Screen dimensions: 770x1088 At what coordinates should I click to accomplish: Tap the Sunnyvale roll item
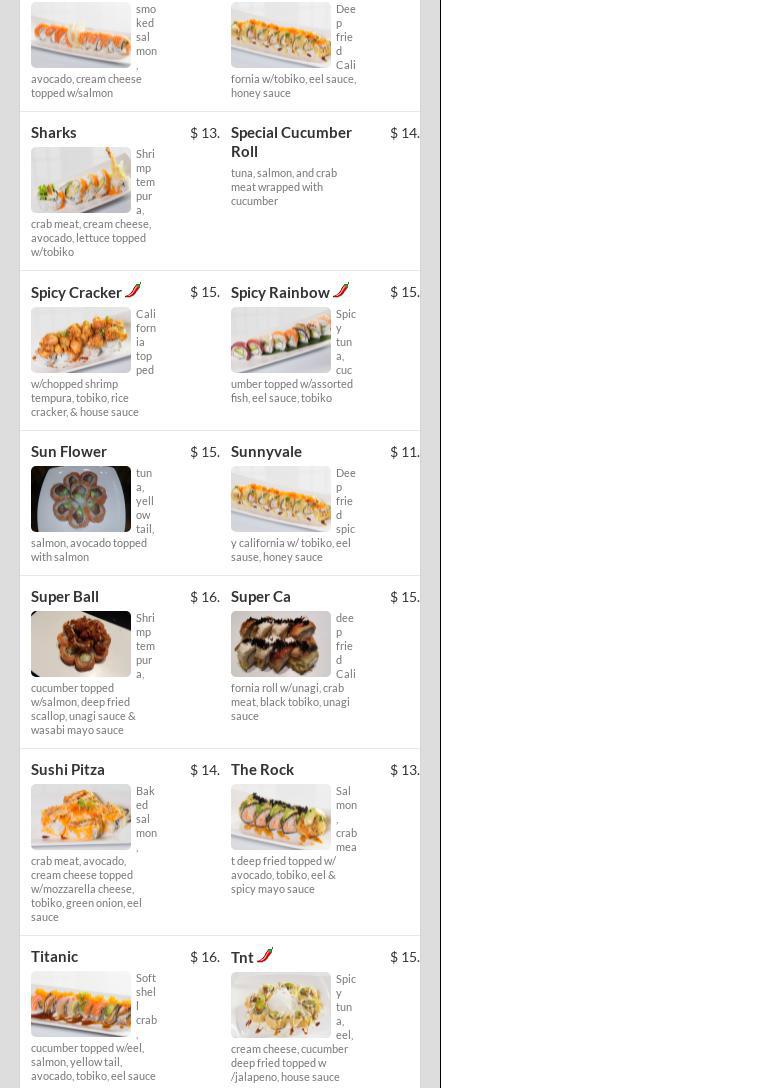266,452
